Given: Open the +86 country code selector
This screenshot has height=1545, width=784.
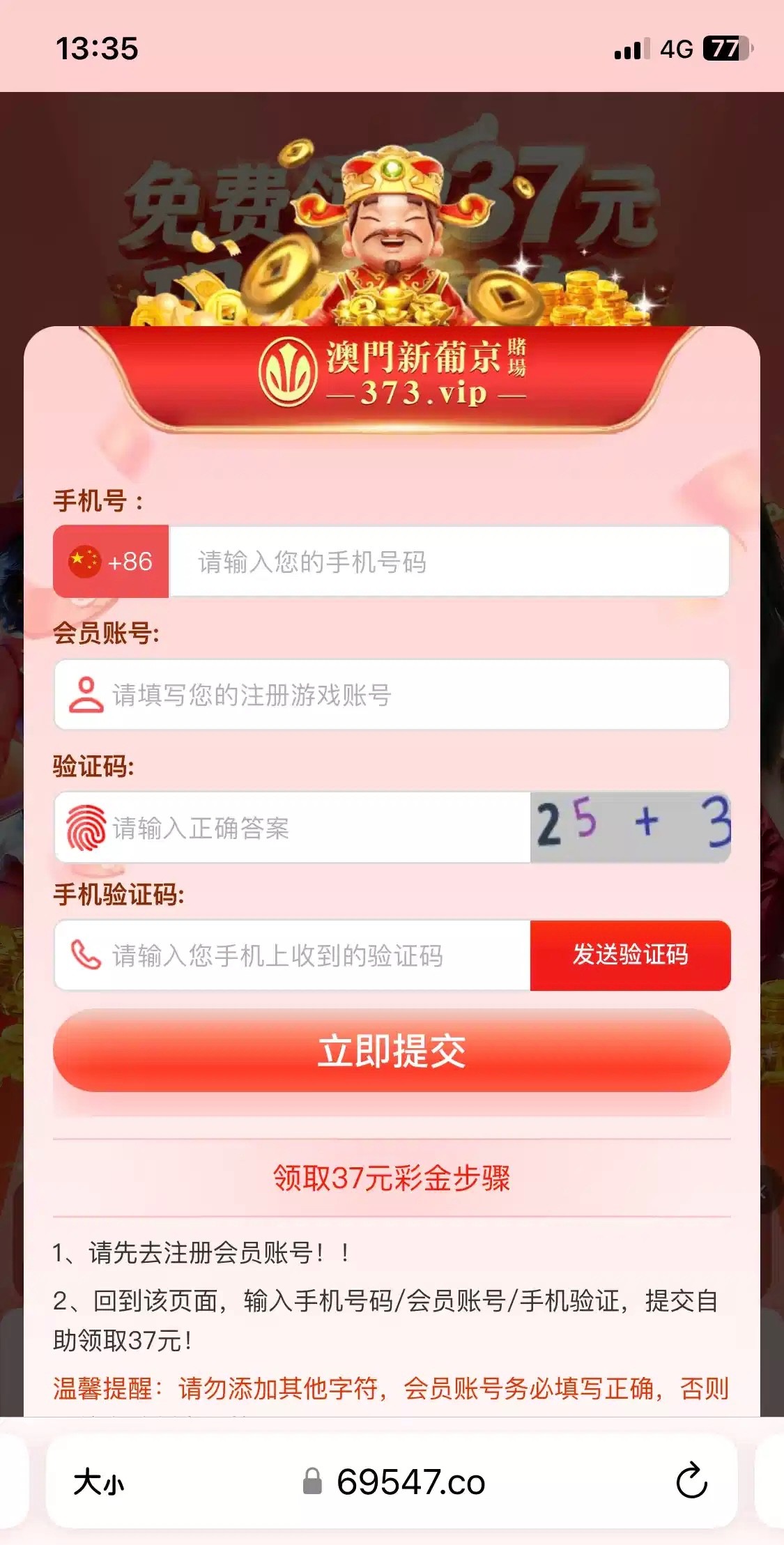Looking at the screenshot, I should pyautogui.click(x=112, y=562).
